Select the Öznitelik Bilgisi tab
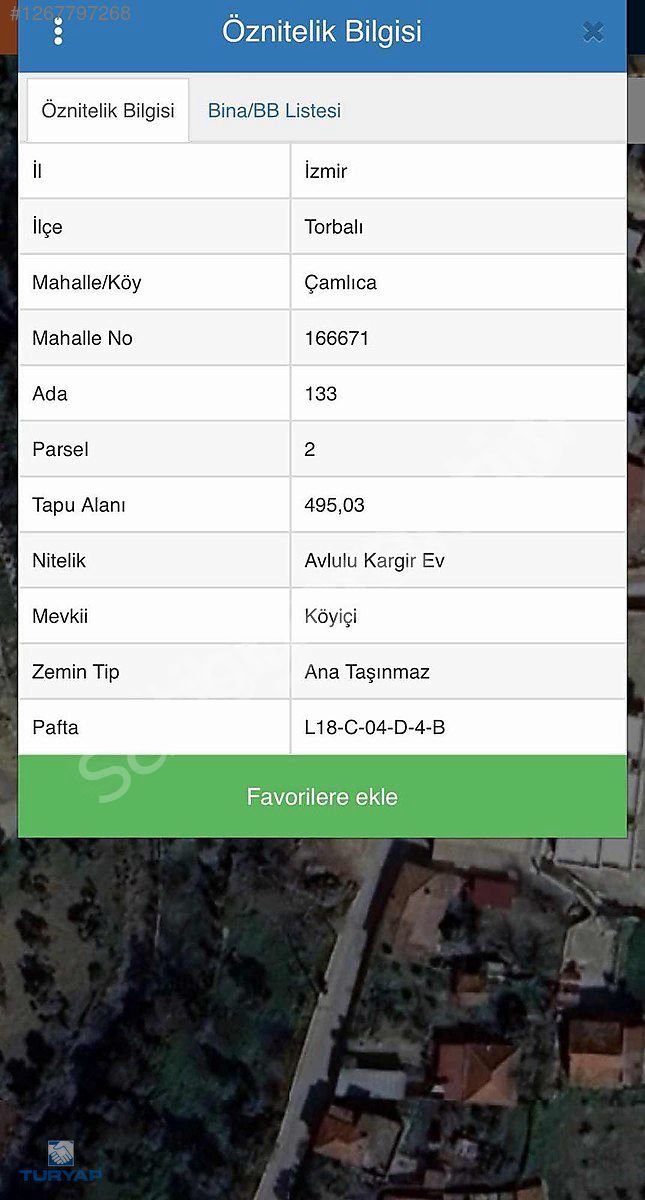The height and width of the screenshot is (1200, 645). (x=108, y=111)
